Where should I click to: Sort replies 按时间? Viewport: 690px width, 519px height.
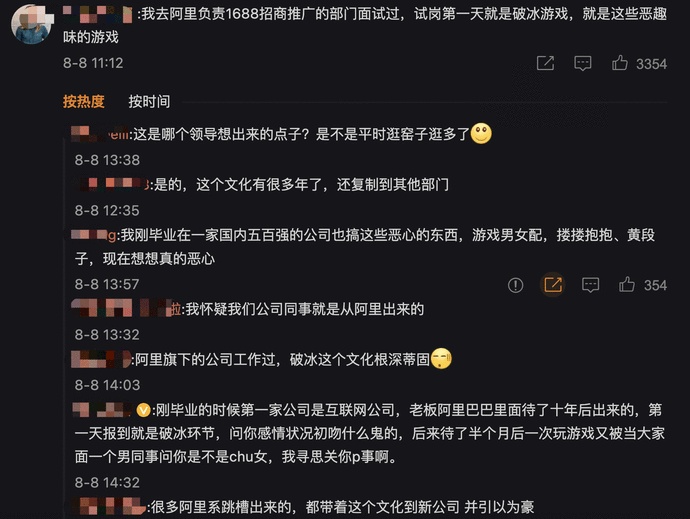click(x=149, y=101)
